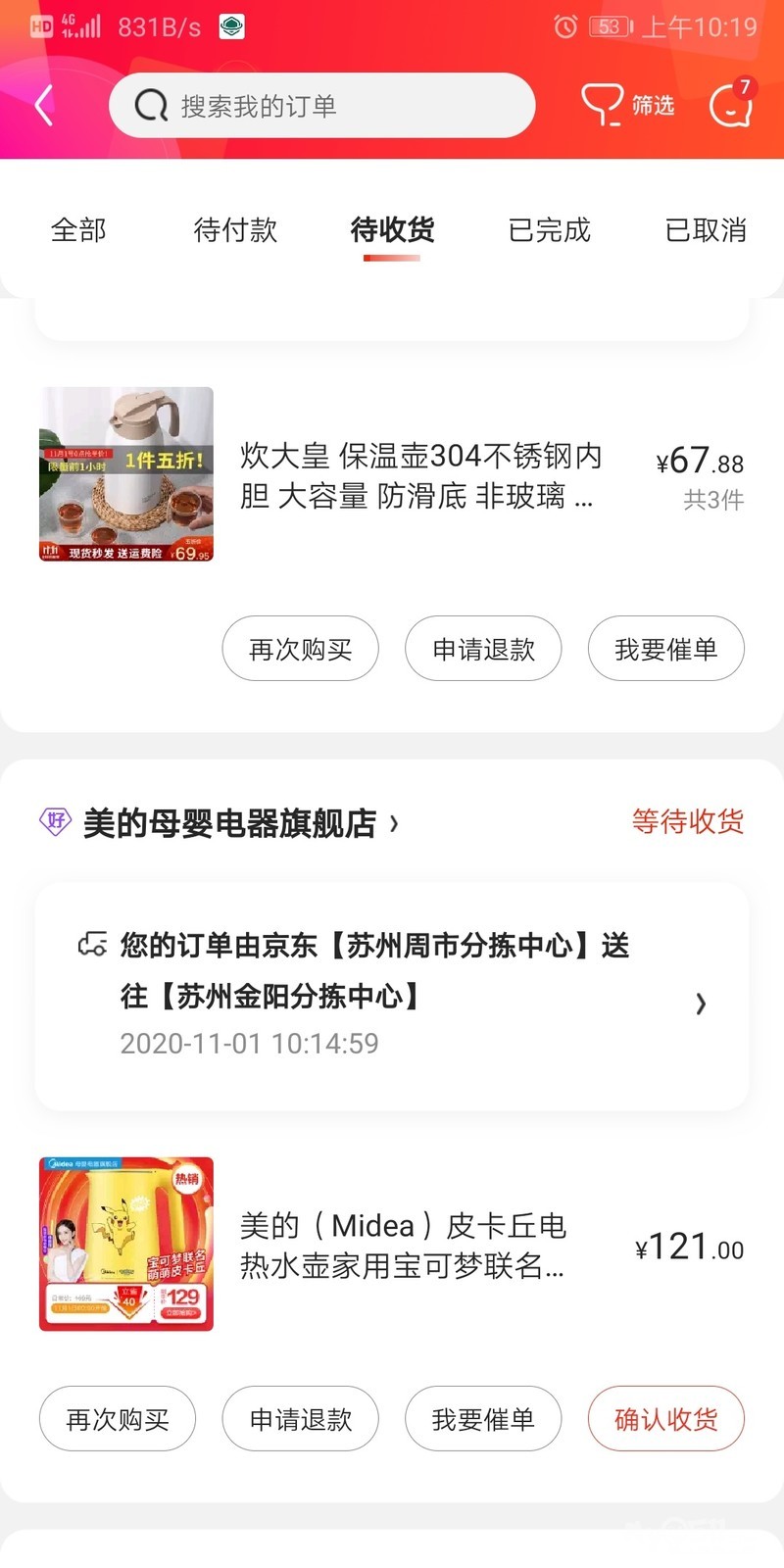Tap 申请退款 for the 炊大皇 保温壶 order
Viewport: 784px width, 1568px height.
coord(483,649)
